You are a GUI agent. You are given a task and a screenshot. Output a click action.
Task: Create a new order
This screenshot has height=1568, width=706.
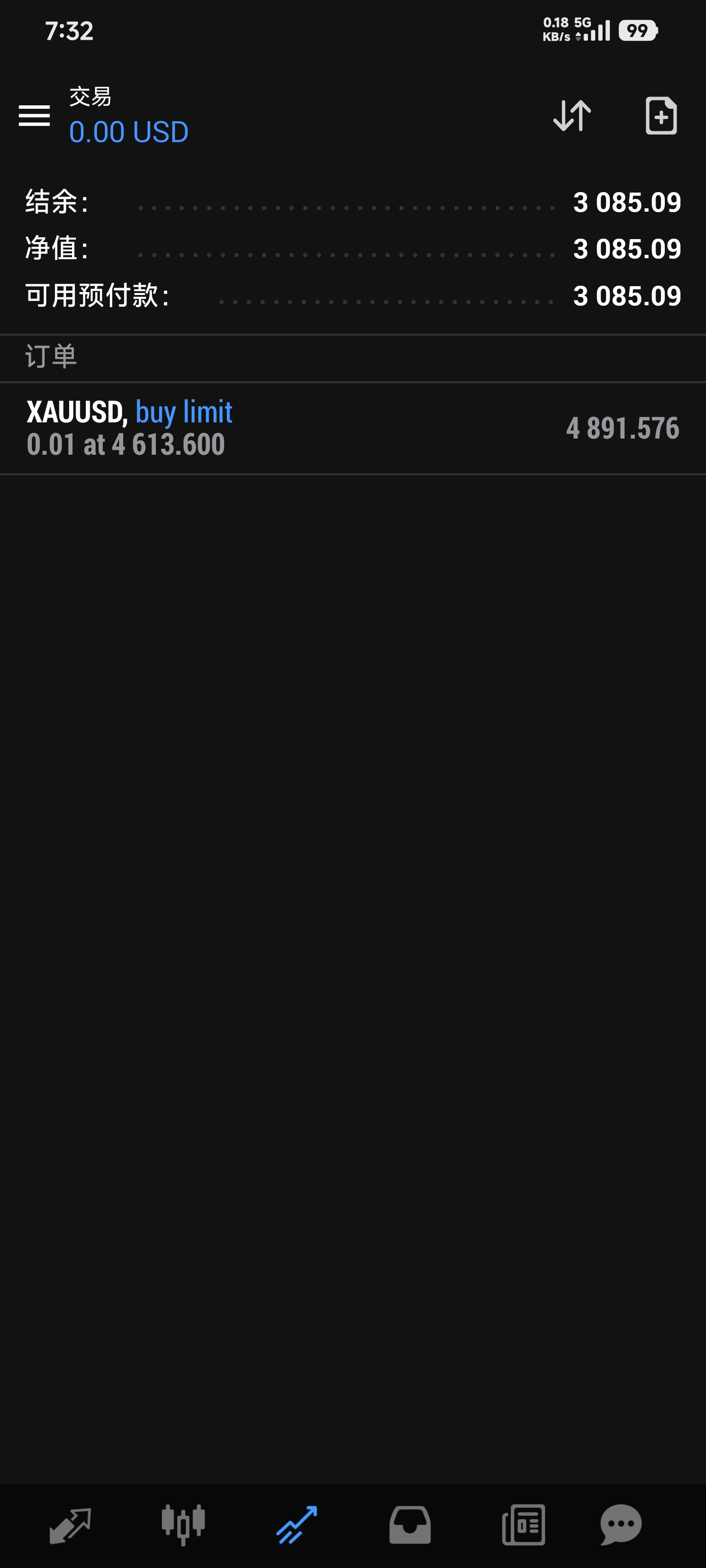click(x=661, y=116)
